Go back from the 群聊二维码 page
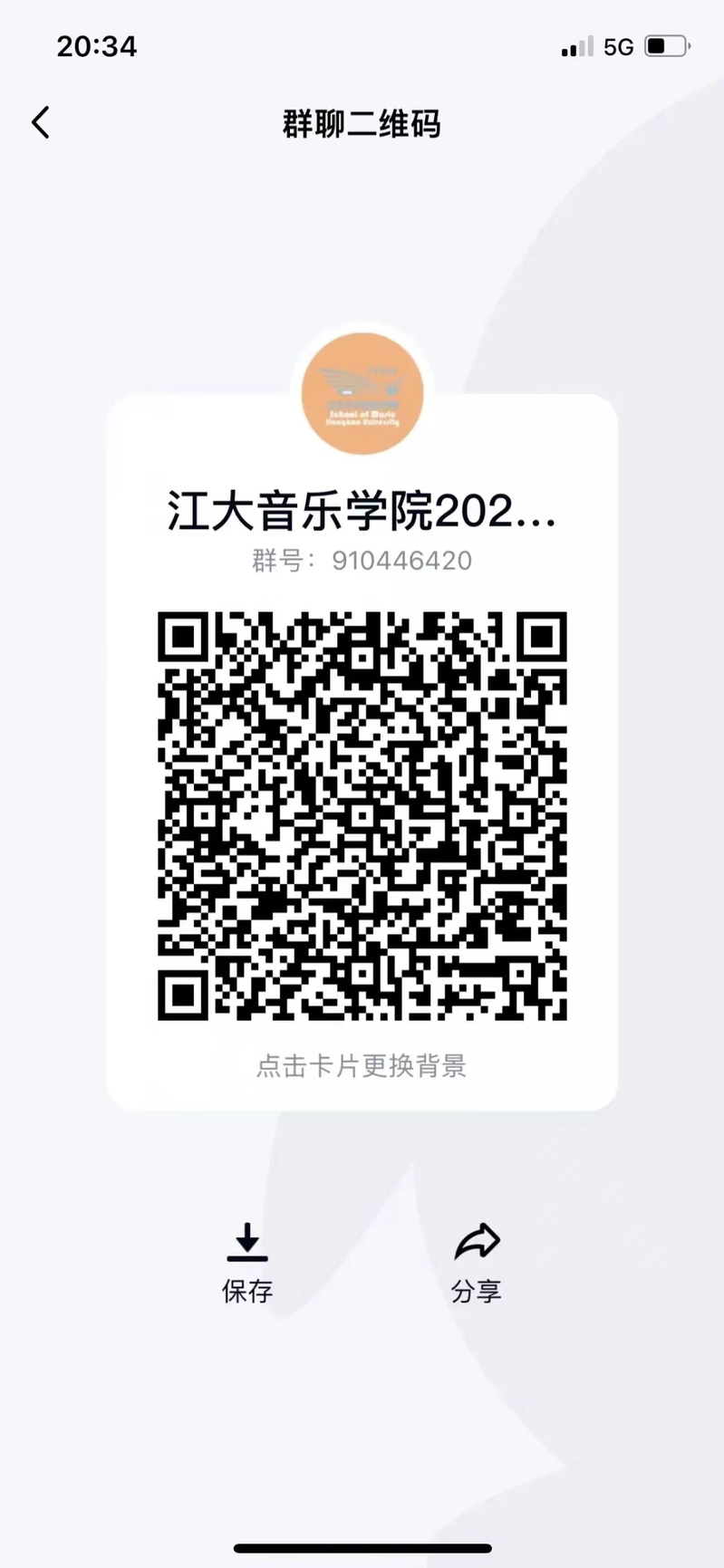 (x=41, y=122)
